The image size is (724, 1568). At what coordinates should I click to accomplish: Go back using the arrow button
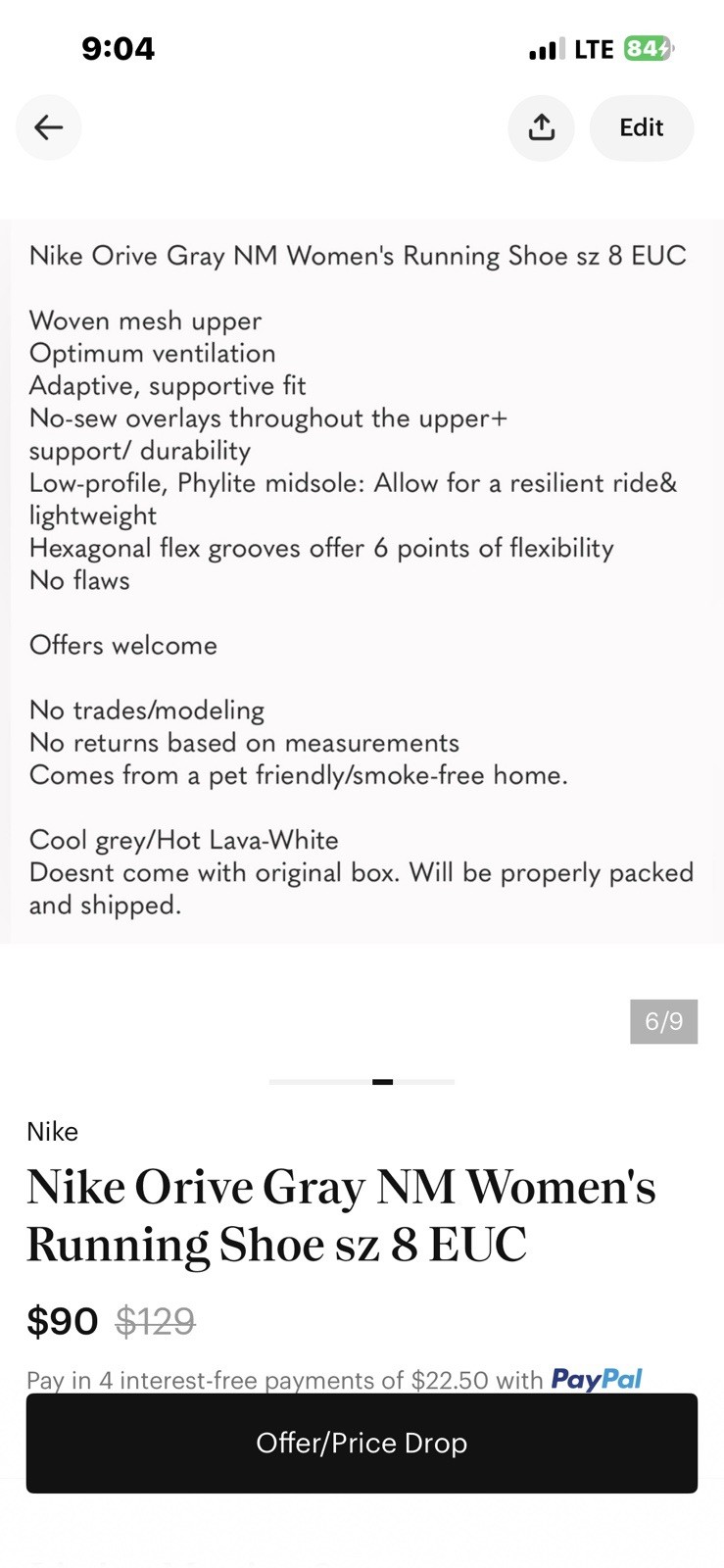pyautogui.click(x=49, y=127)
